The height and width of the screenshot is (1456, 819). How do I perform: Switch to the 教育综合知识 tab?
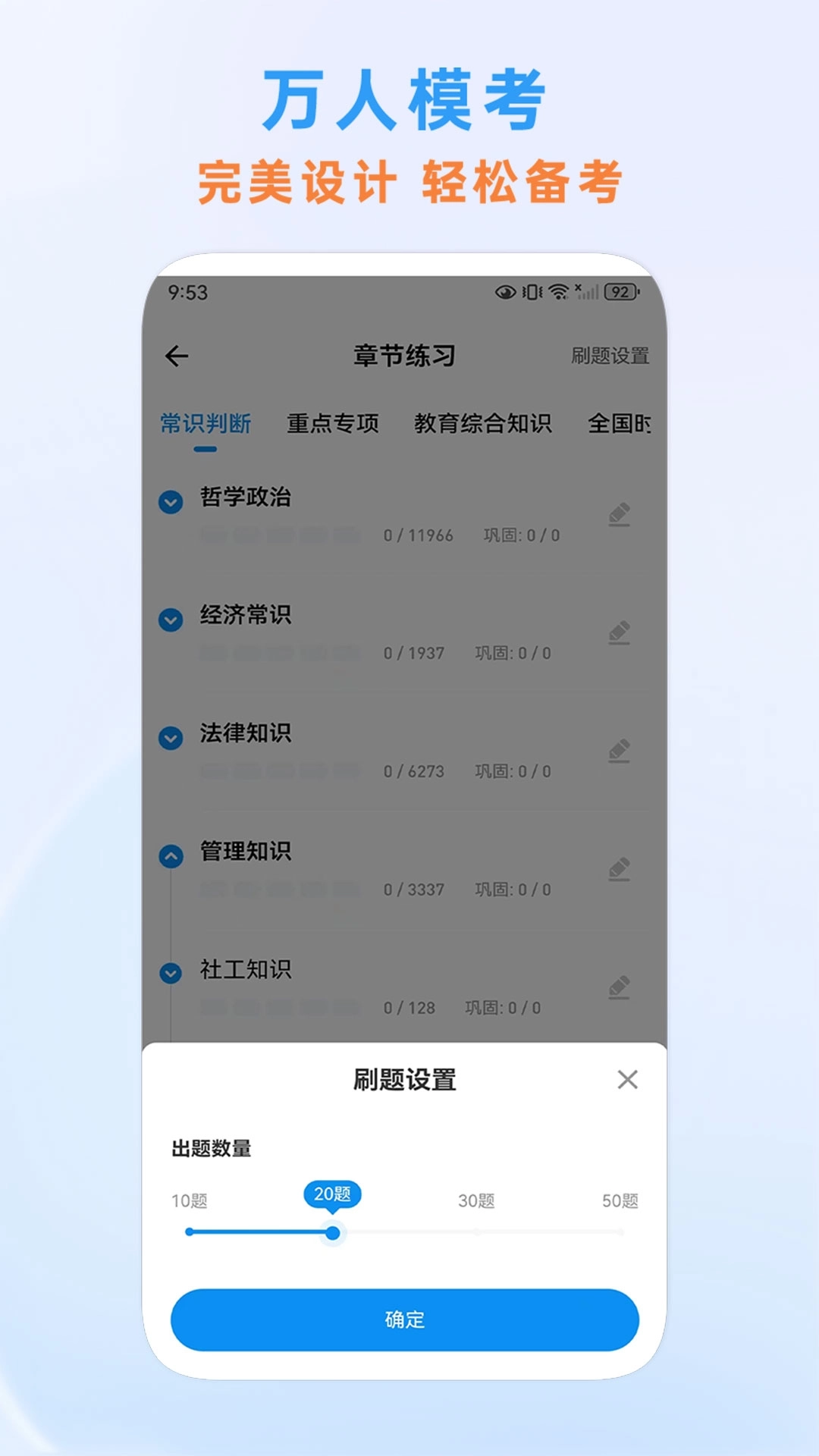coord(483,423)
